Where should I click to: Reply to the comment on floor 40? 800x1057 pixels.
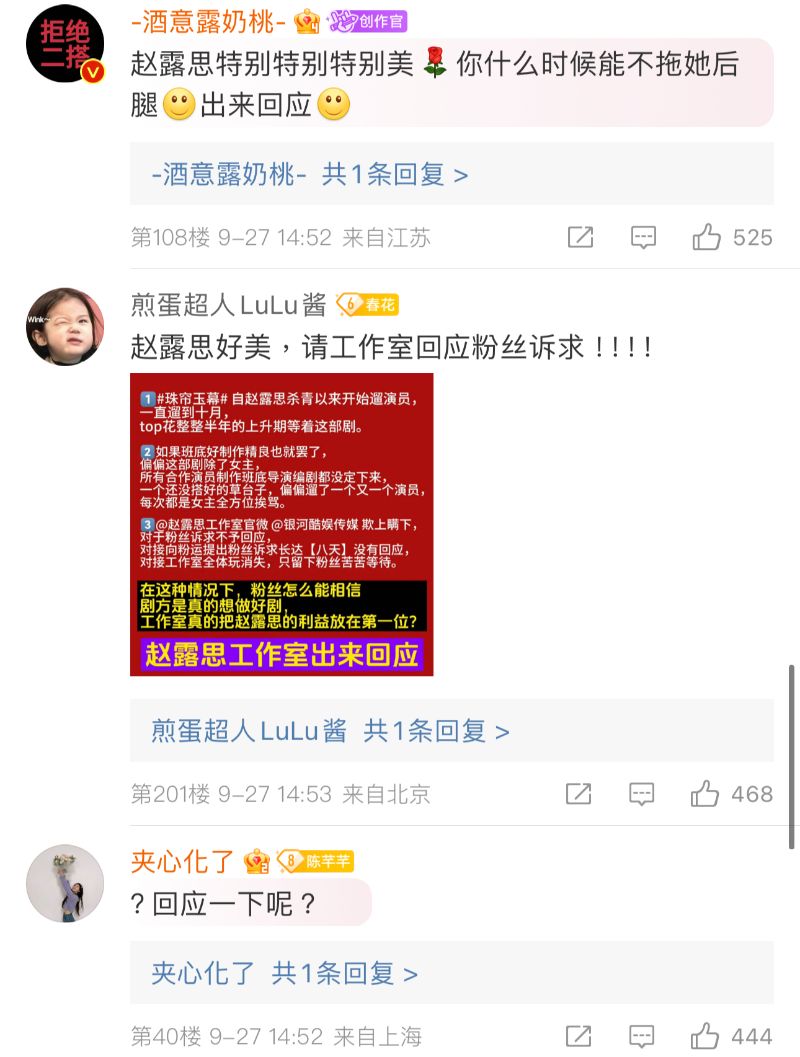click(642, 1036)
